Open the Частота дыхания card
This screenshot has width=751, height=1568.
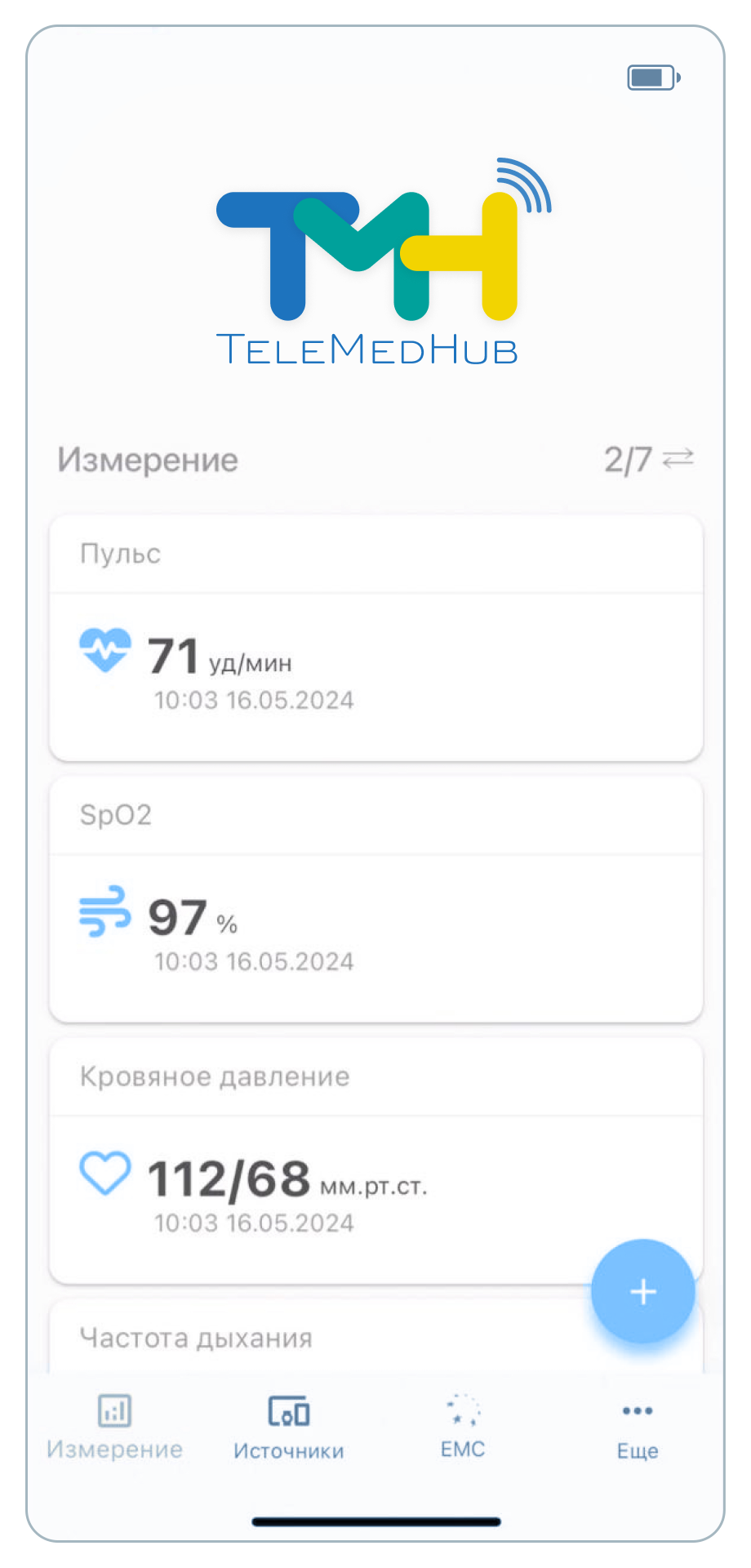pyautogui.click(x=327, y=1339)
